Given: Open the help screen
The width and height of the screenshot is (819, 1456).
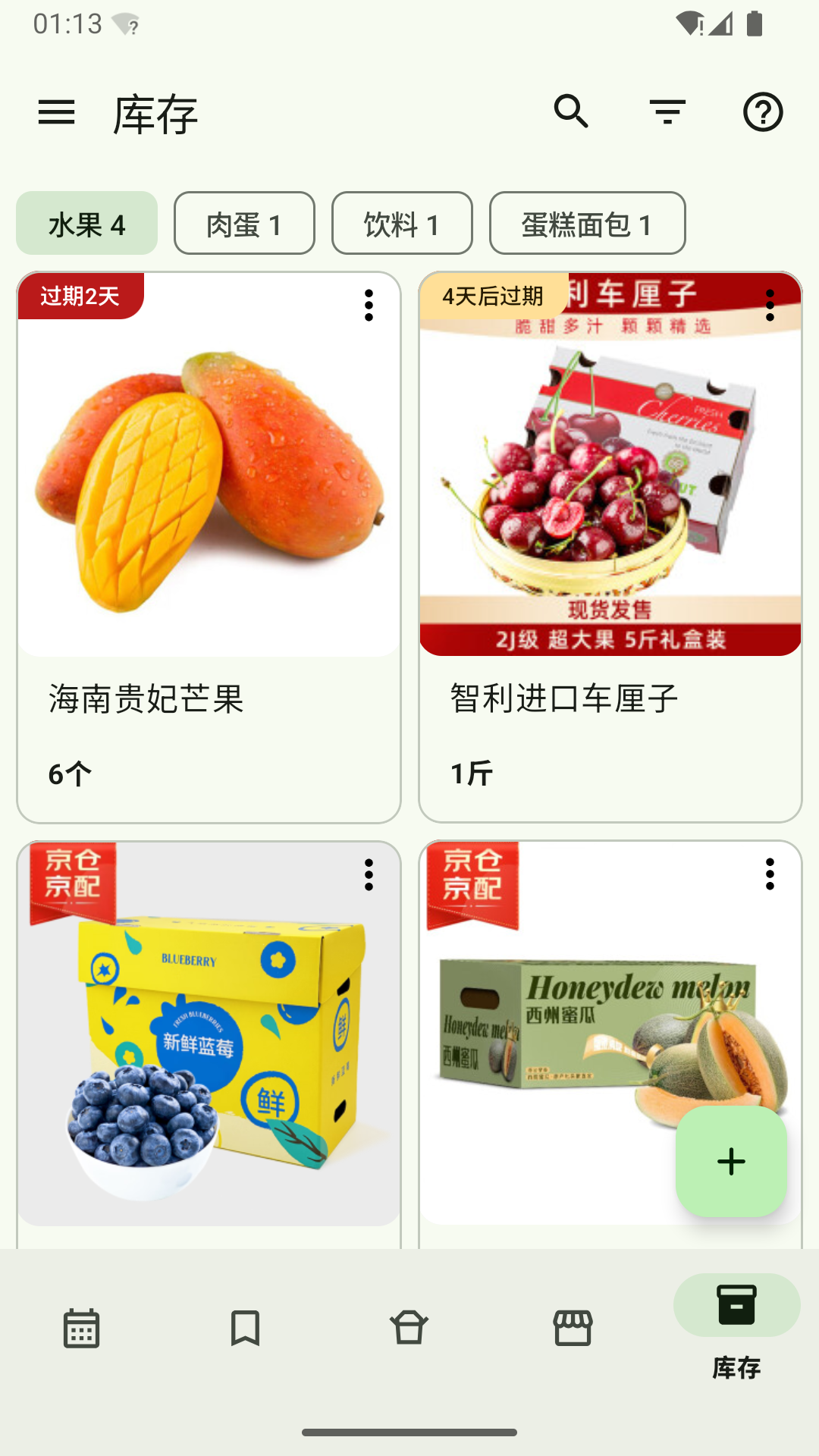Looking at the screenshot, I should click(764, 112).
